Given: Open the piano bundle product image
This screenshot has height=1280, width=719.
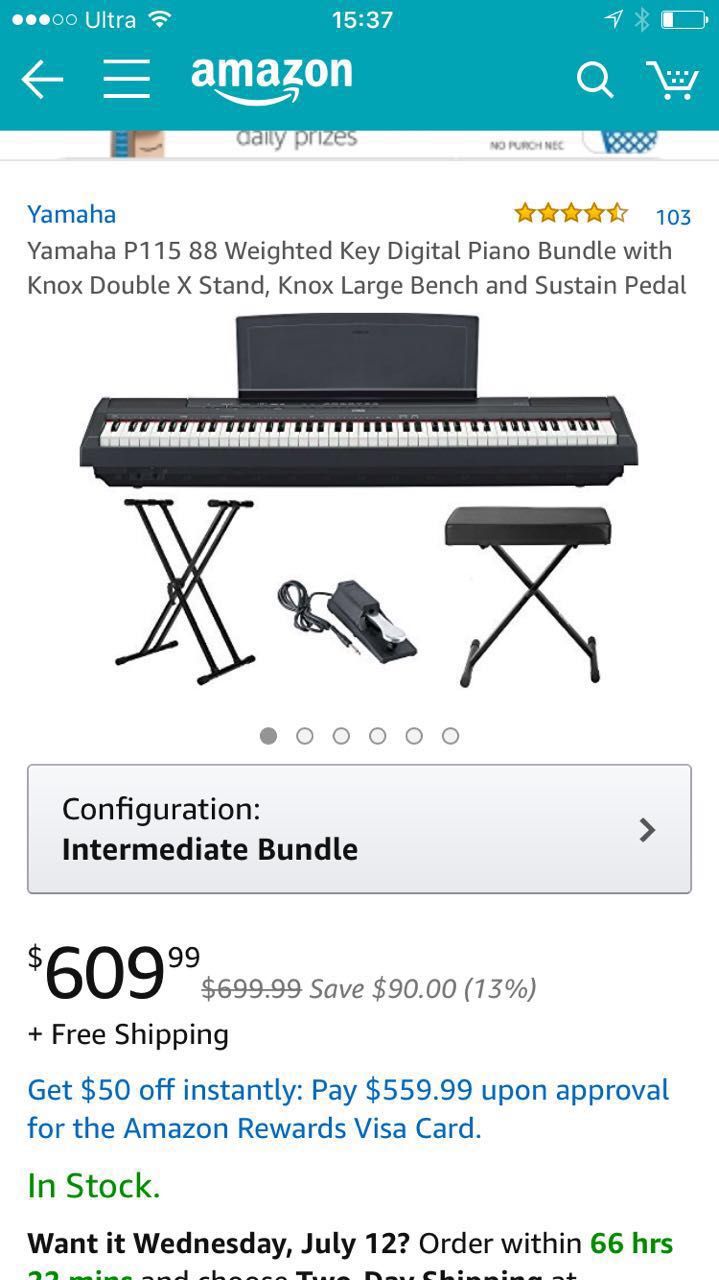Looking at the screenshot, I should (x=359, y=500).
